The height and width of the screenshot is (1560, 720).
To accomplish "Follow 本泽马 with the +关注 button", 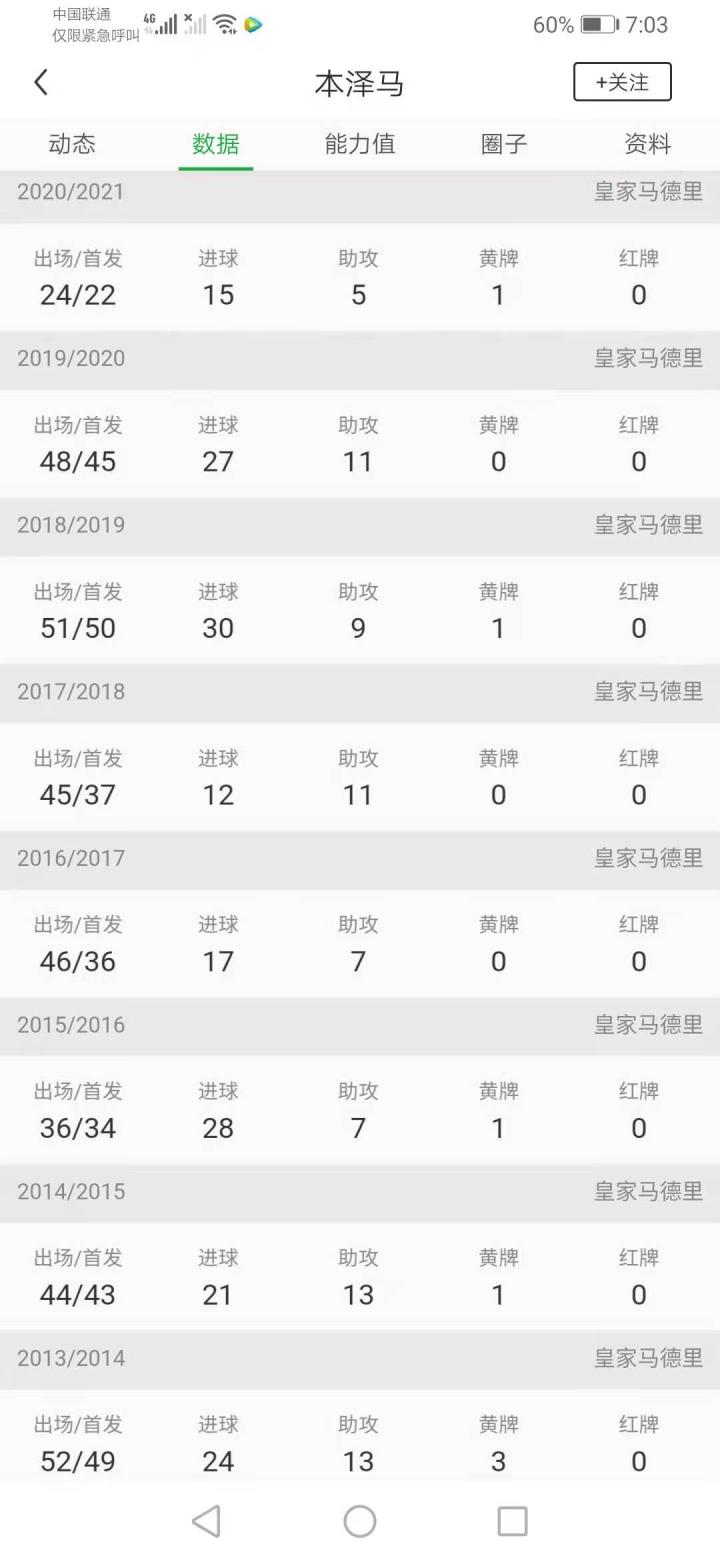I will coord(622,82).
